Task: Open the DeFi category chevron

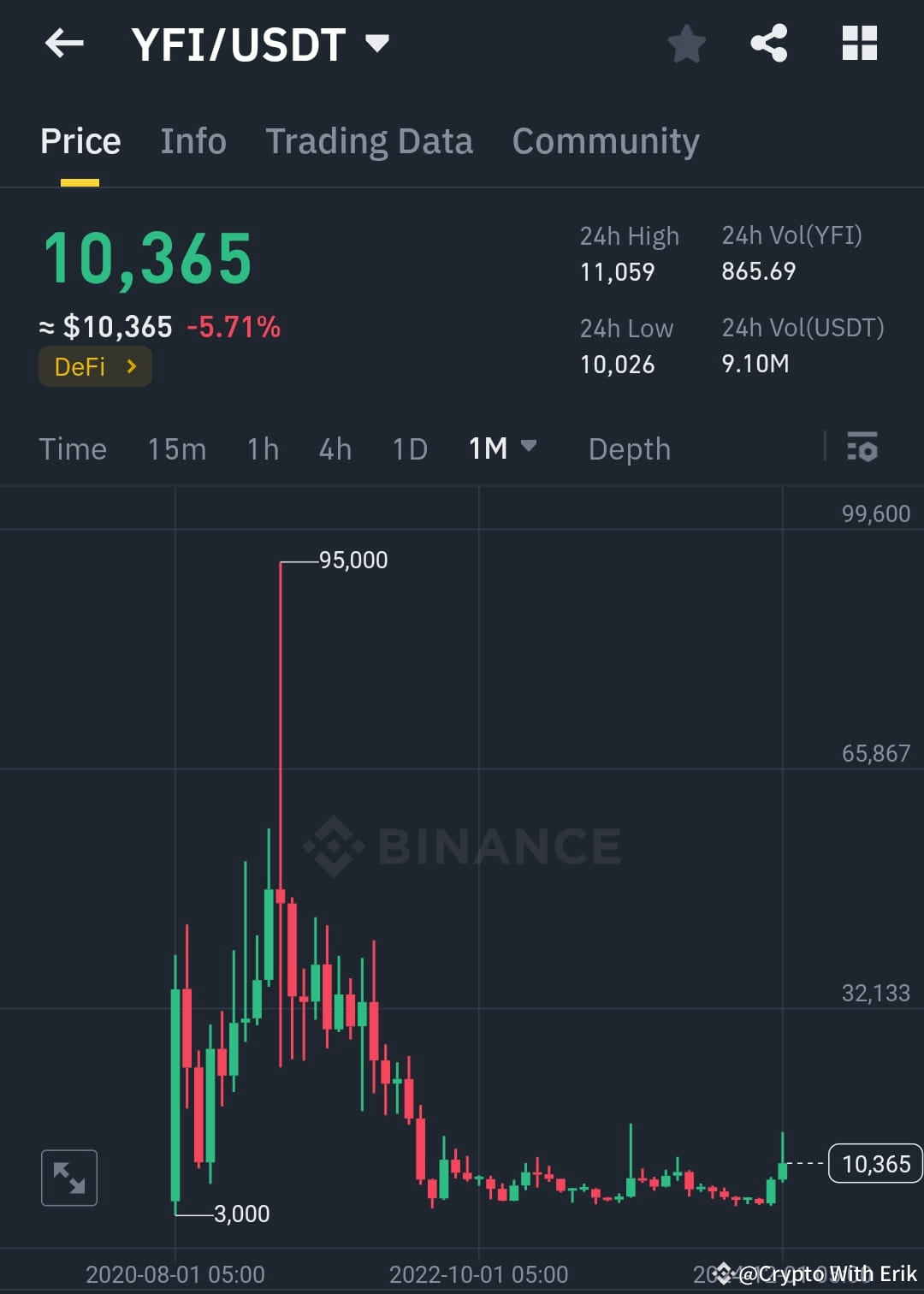Action: [130, 366]
